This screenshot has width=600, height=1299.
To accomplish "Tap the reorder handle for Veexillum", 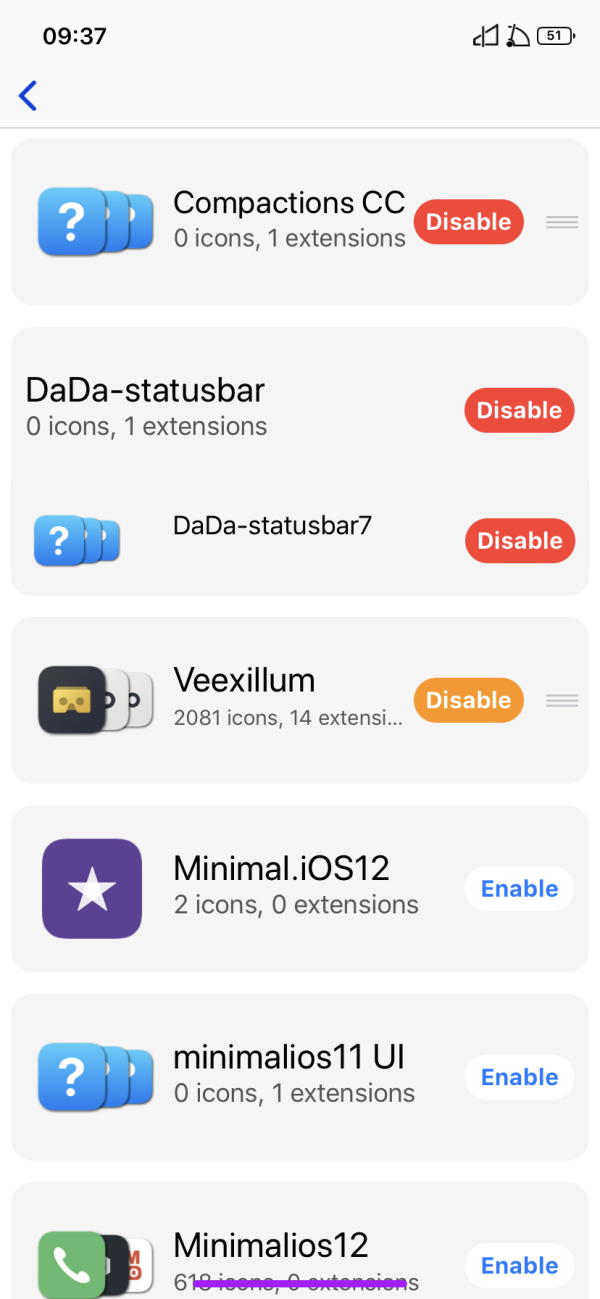I will [x=562, y=700].
